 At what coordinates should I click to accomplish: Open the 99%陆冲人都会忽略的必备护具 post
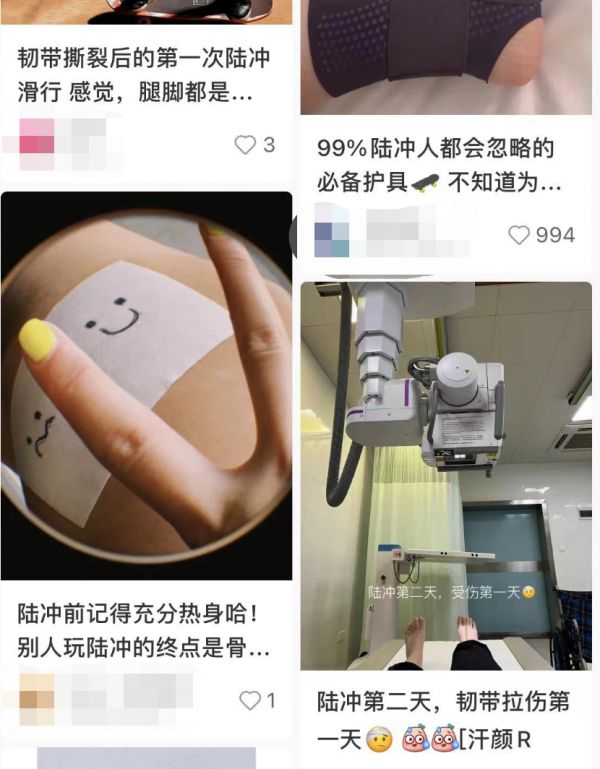[x=438, y=166]
